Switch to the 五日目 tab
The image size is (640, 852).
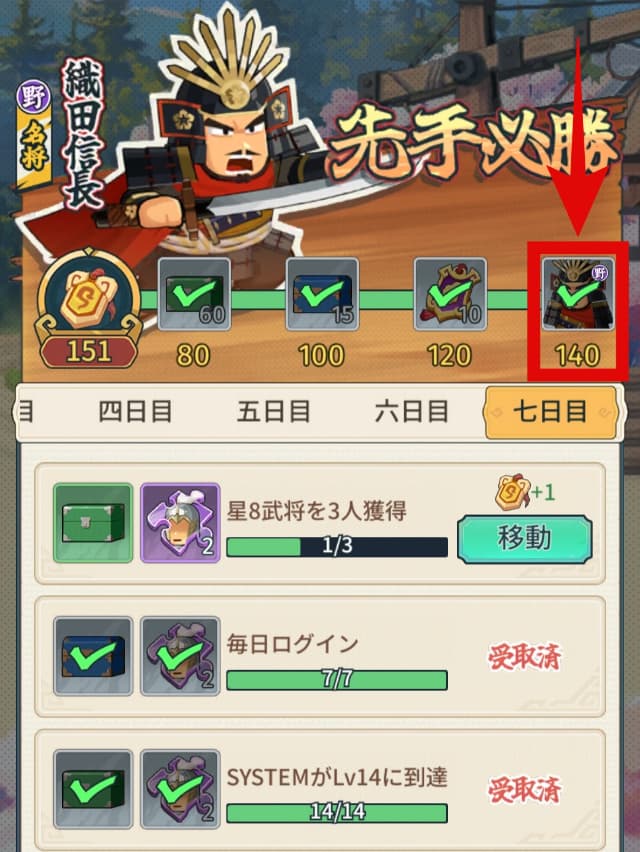273,412
